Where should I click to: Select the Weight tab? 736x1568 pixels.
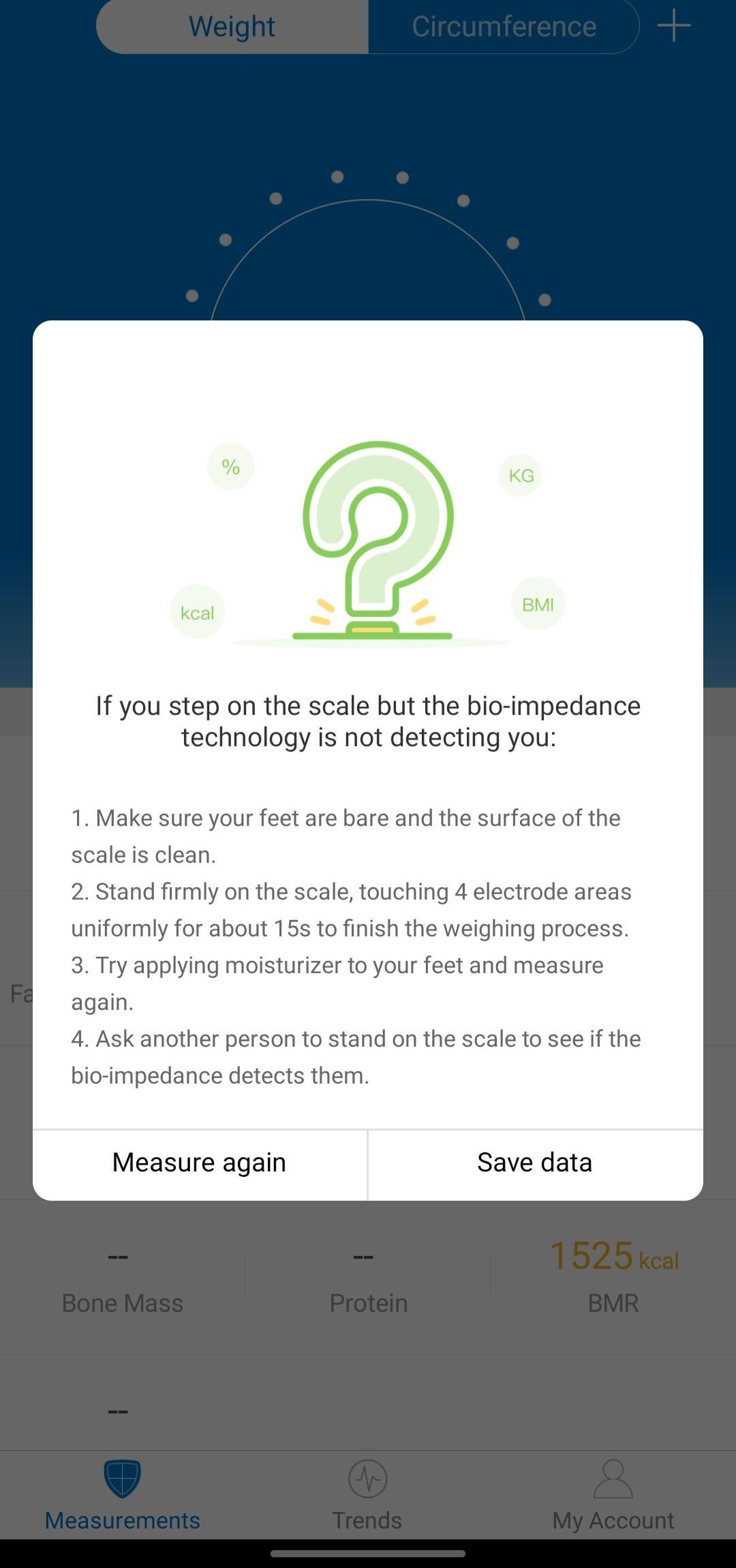tap(232, 27)
